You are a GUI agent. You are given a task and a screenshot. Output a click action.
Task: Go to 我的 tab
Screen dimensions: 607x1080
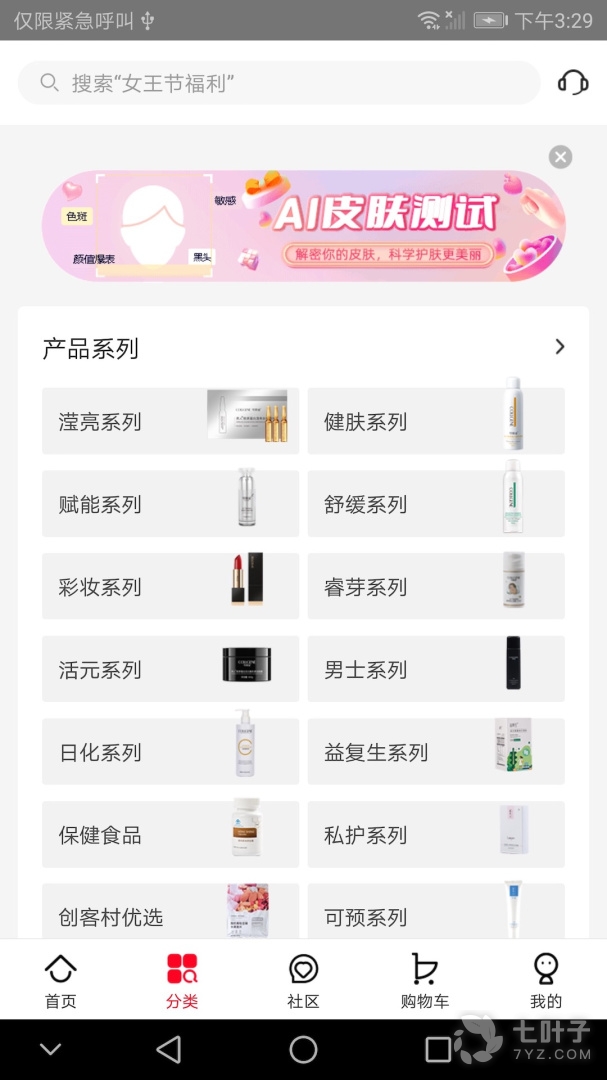click(x=545, y=981)
